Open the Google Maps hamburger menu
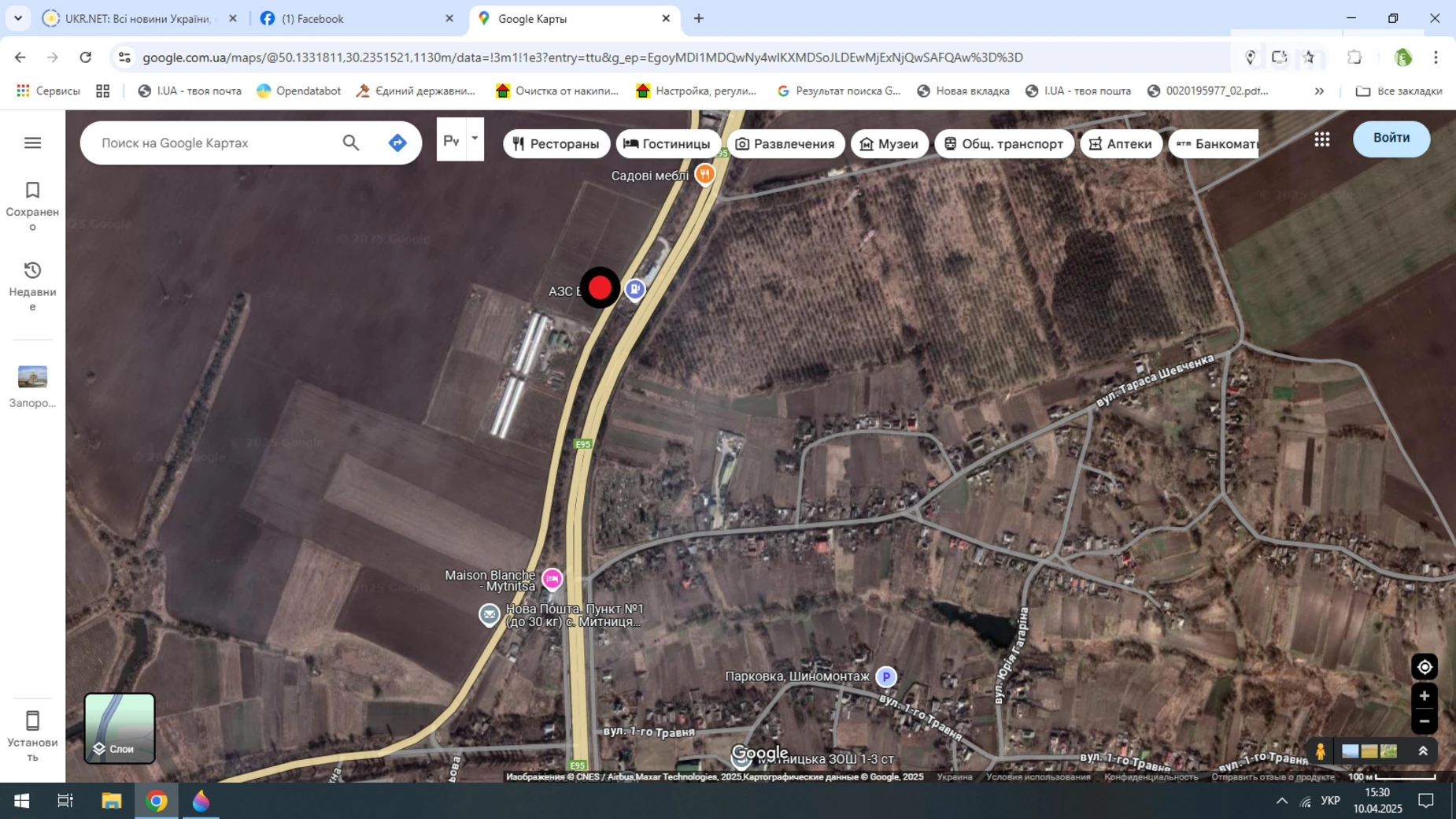 click(32, 143)
